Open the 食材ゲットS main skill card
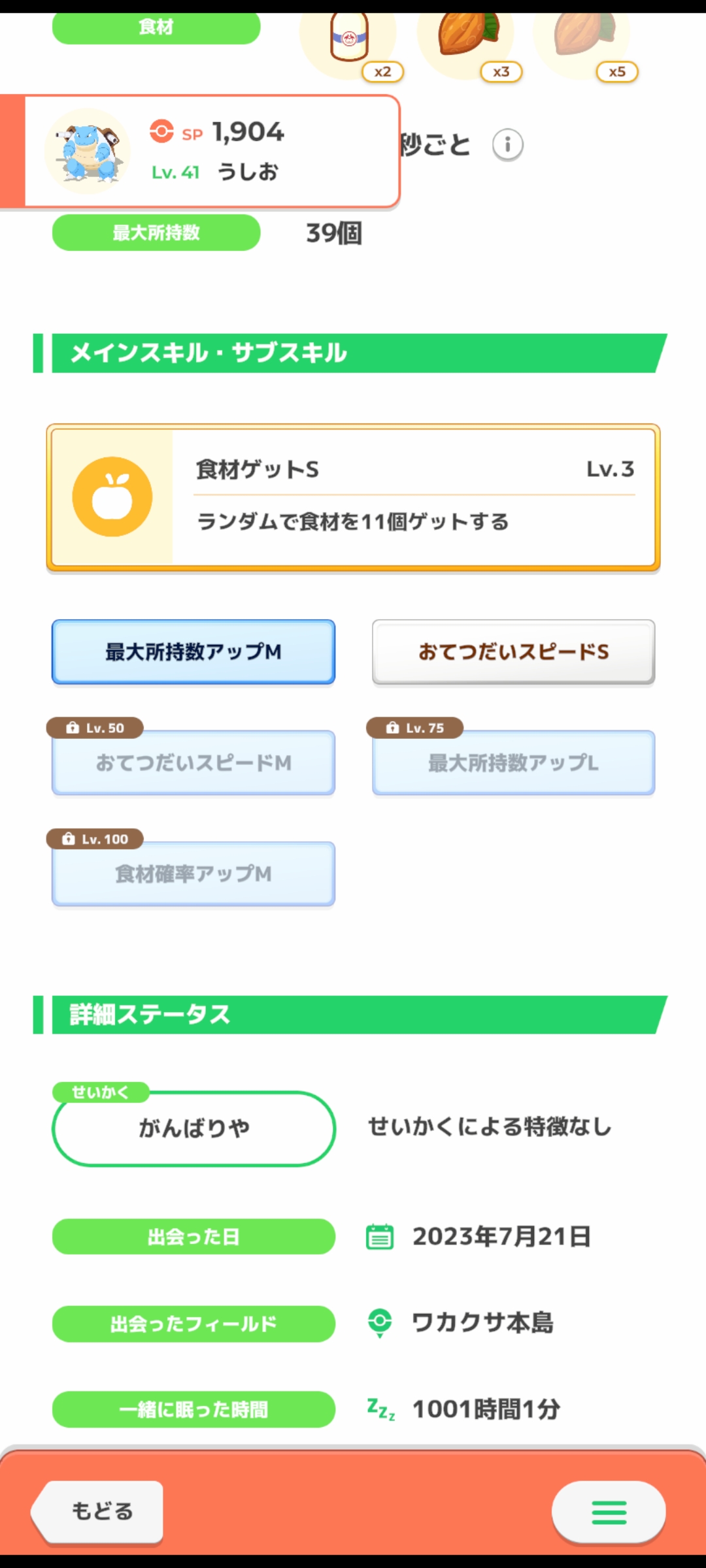This screenshot has width=706, height=1568. 353,498
